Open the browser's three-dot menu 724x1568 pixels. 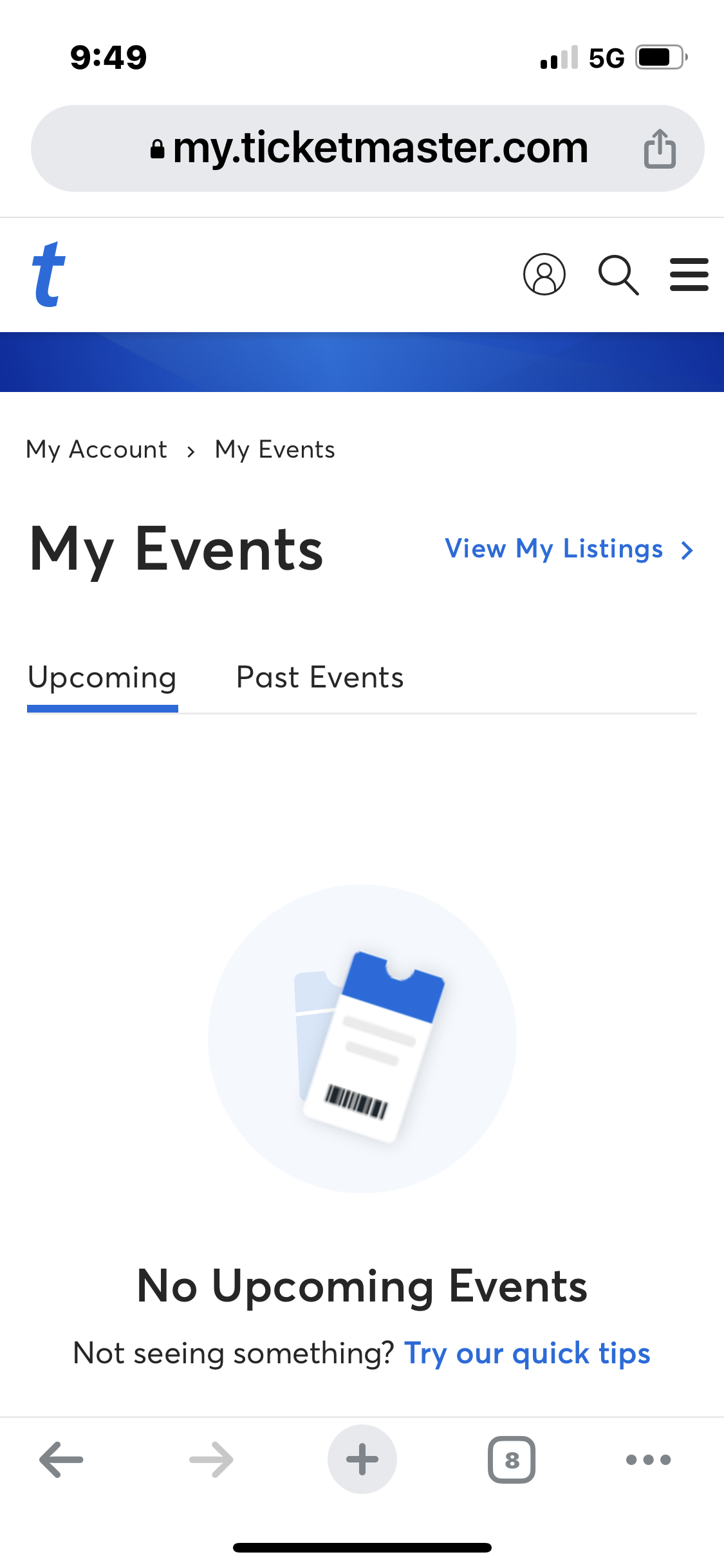click(x=648, y=1459)
